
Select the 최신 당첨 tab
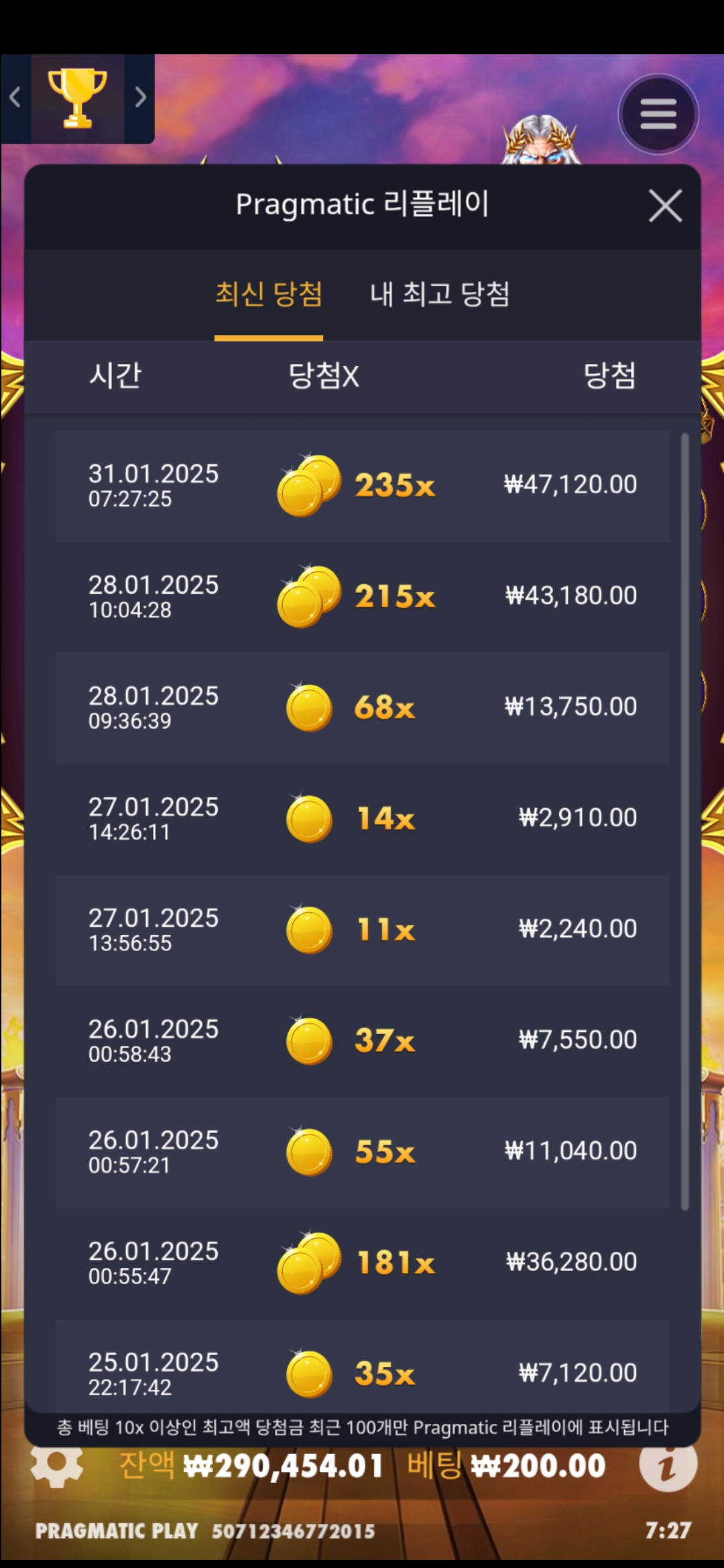click(269, 294)
